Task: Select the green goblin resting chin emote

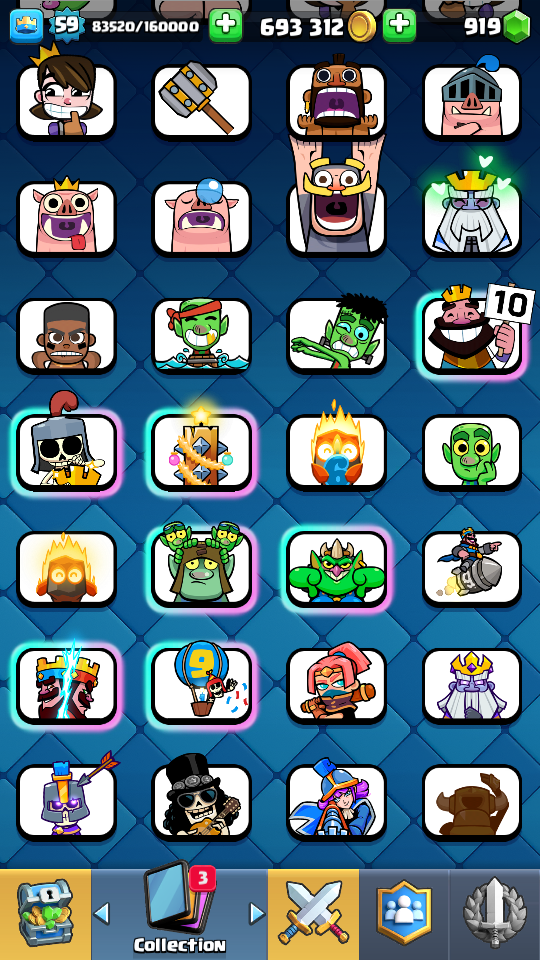Action: [471, 451]
